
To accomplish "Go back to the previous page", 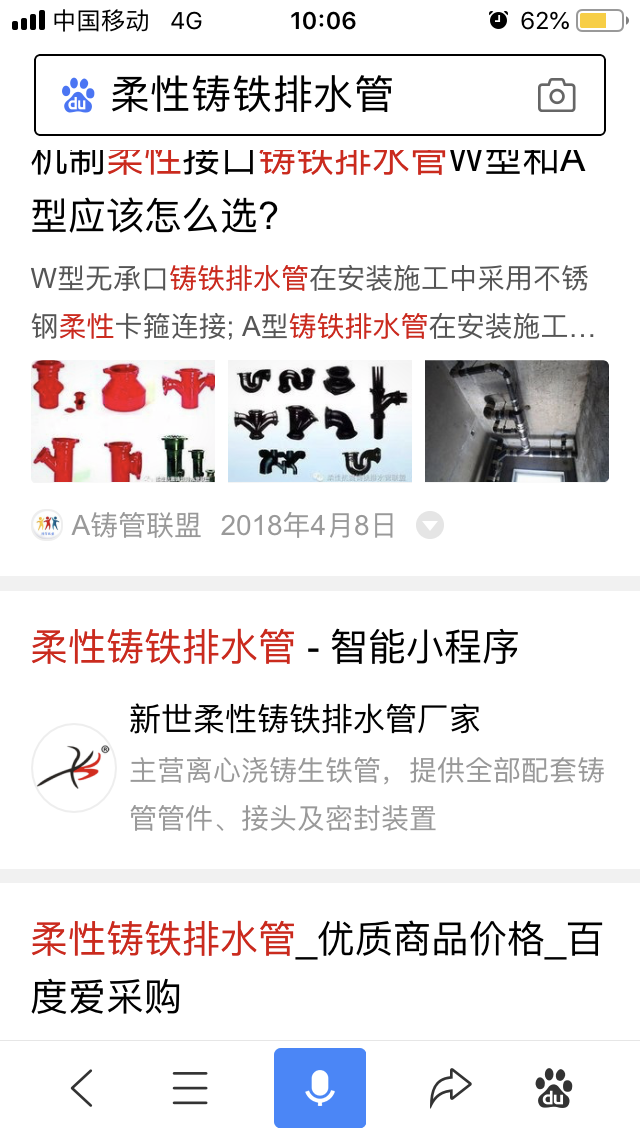I will point(82,1087).
